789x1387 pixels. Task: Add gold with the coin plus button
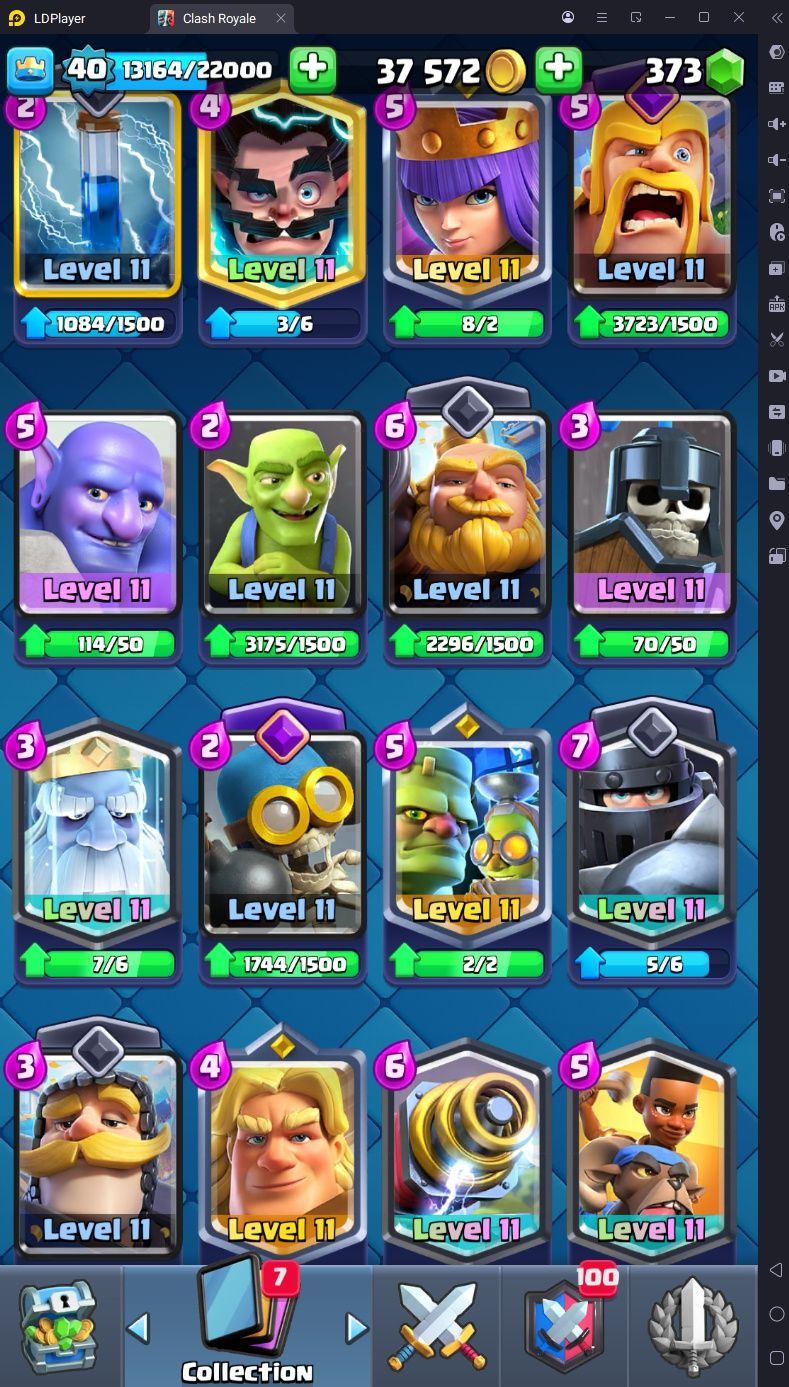[x=313, y=69]
